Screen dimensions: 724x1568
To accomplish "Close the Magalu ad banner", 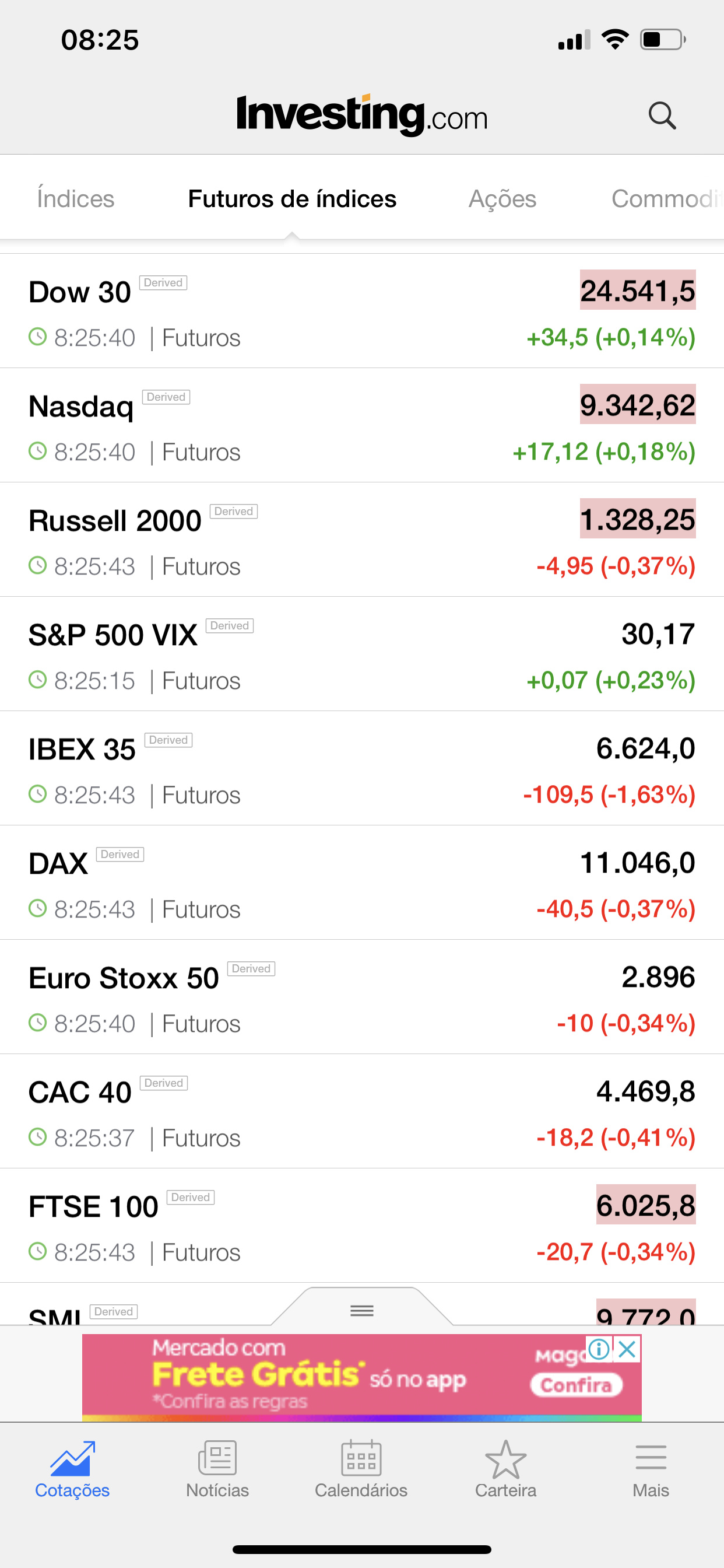I will 627,1349.
